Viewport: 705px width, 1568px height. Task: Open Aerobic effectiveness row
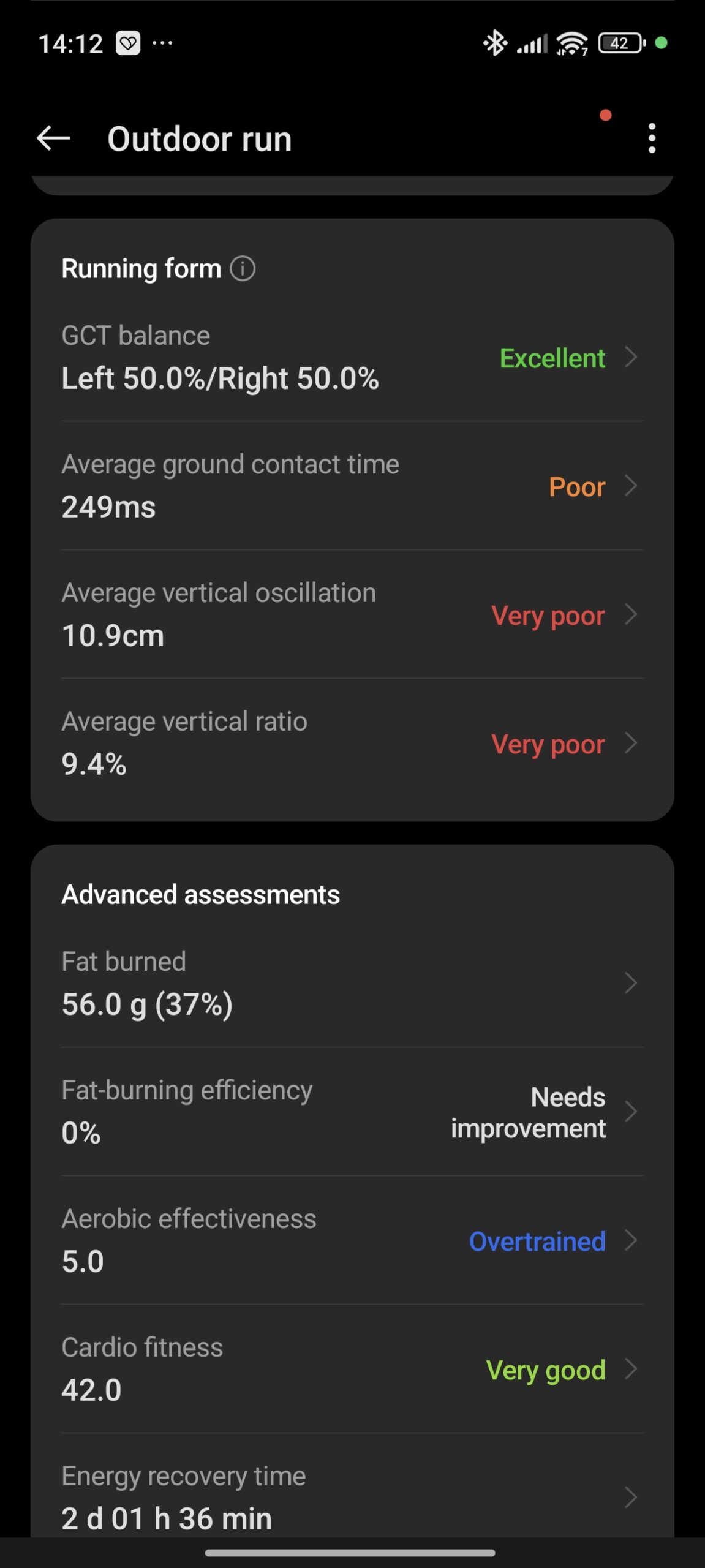click(352, 1240)
